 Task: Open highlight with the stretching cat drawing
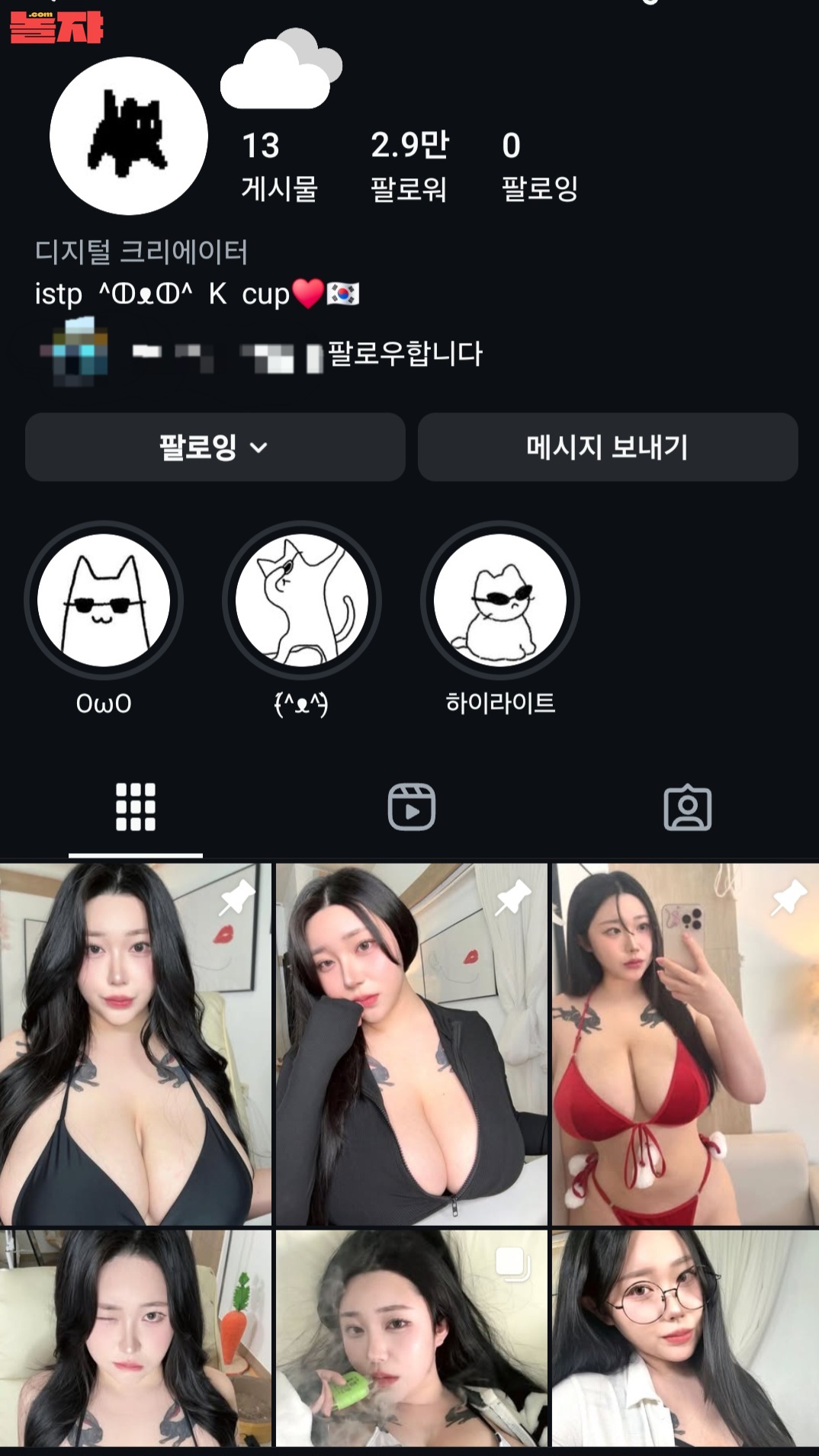click(301, 601)
